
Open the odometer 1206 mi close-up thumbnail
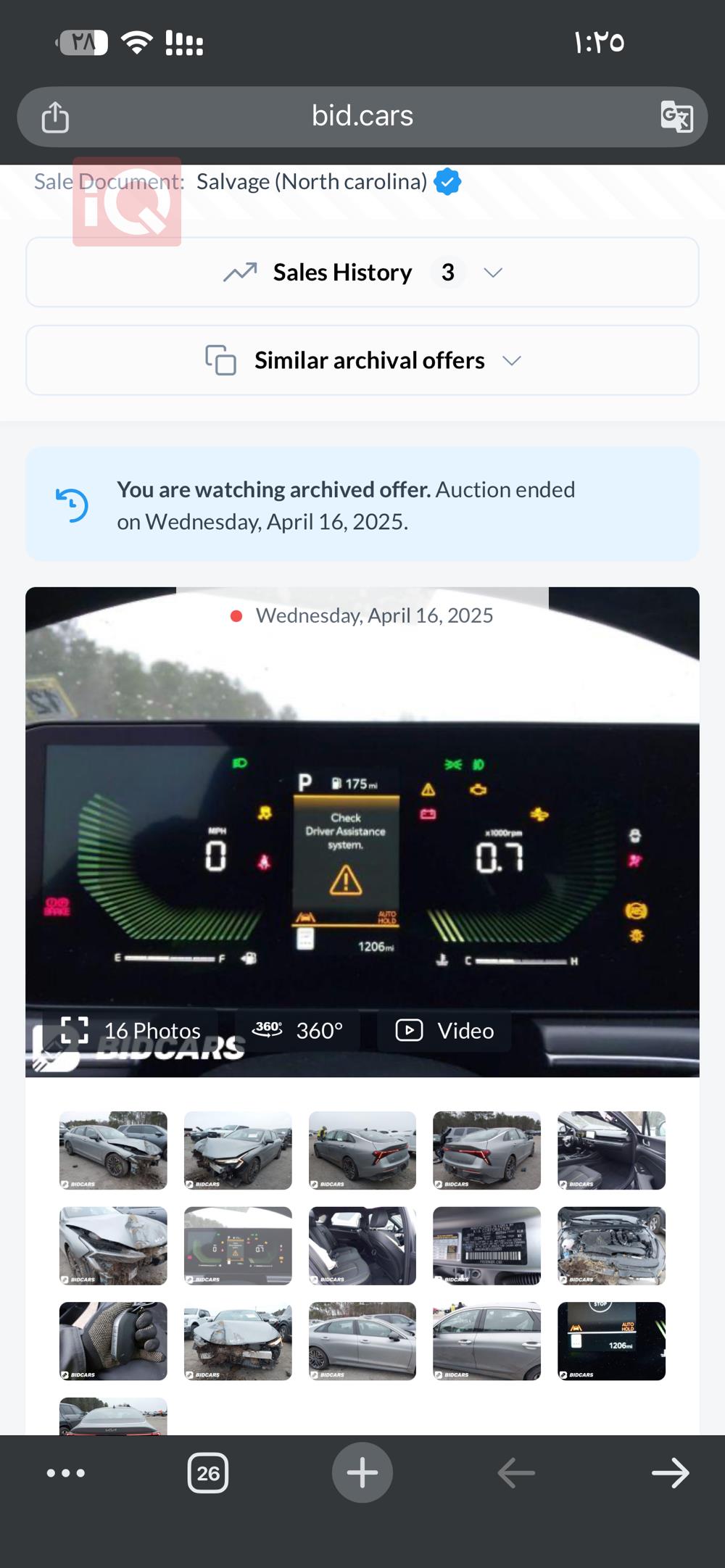(611, 1340)
